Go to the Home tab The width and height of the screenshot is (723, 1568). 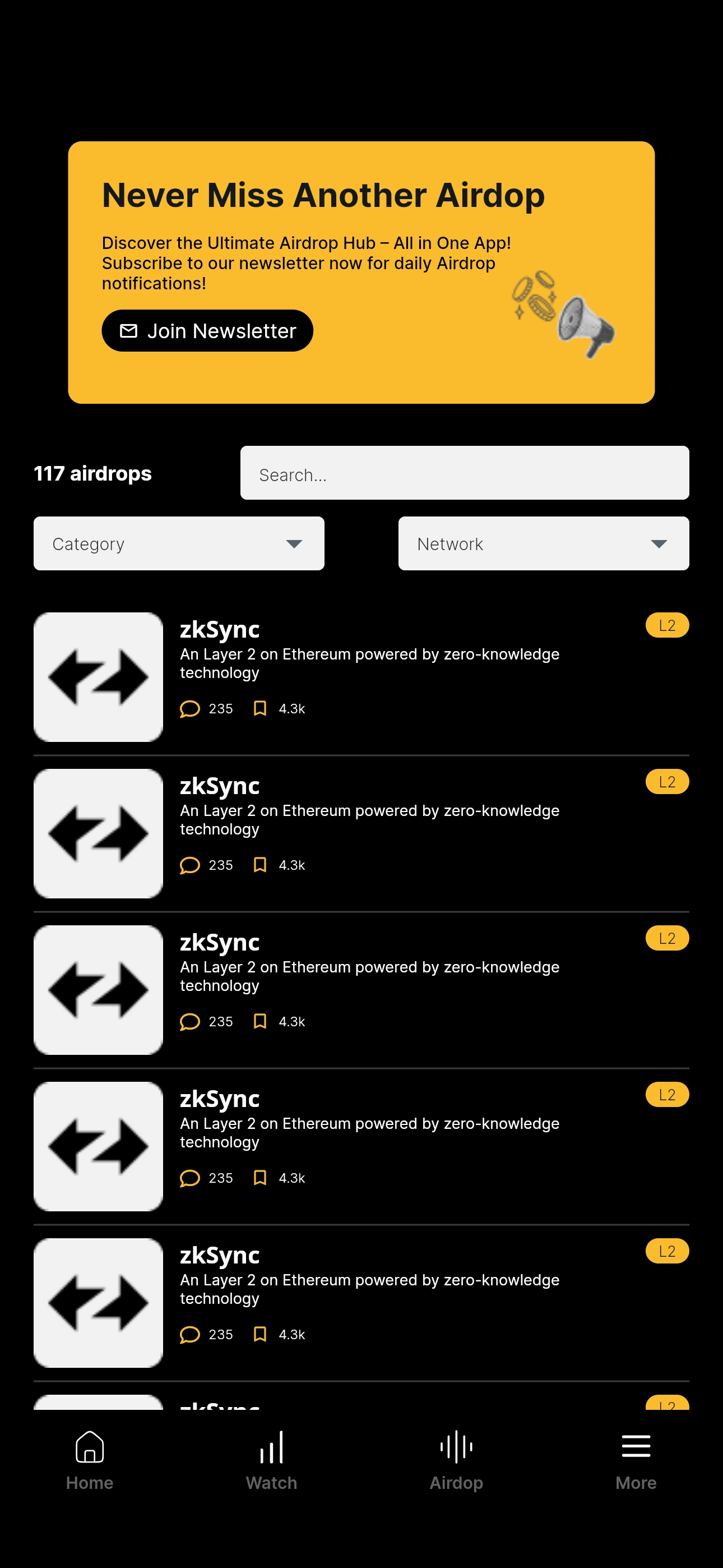coord(90,1460)
